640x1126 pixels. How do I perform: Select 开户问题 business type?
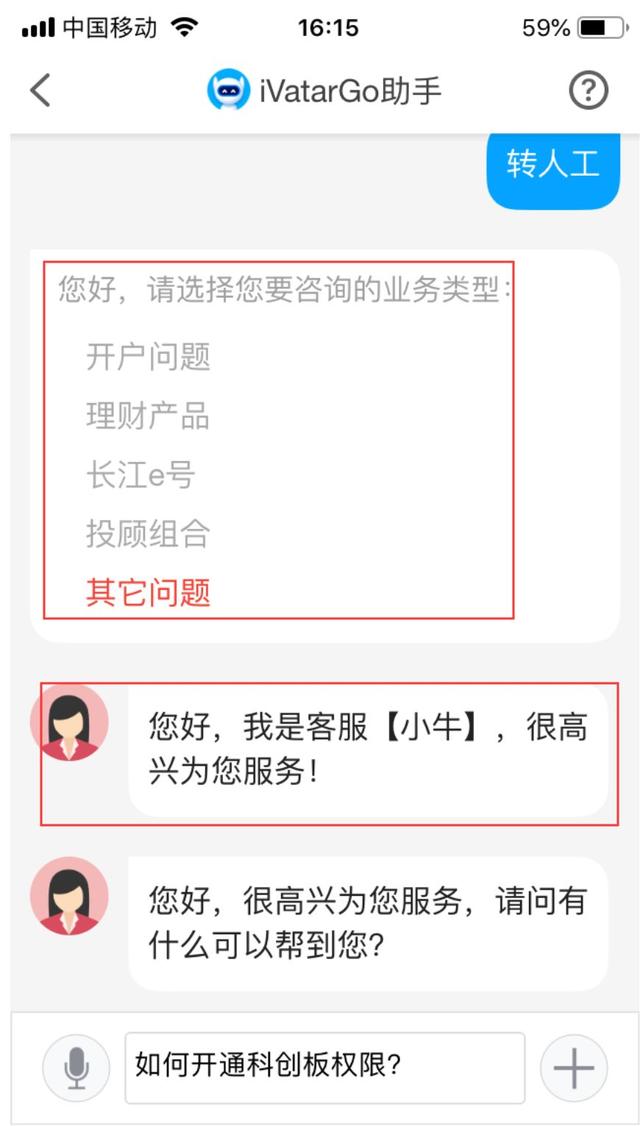click(148, 357)
